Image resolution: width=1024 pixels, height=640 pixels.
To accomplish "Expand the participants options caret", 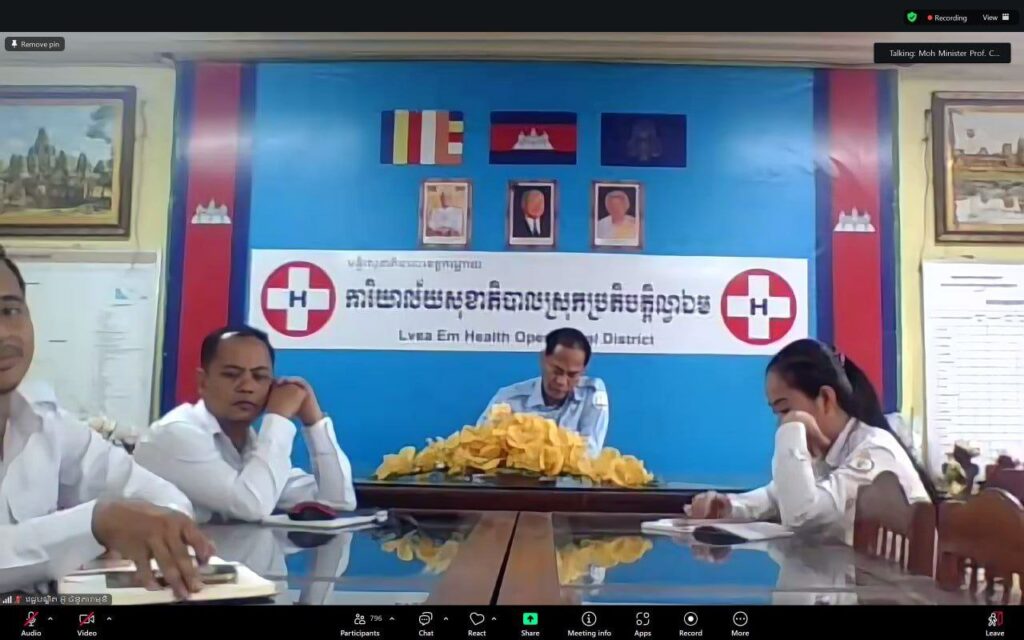I will coord(392,618).
